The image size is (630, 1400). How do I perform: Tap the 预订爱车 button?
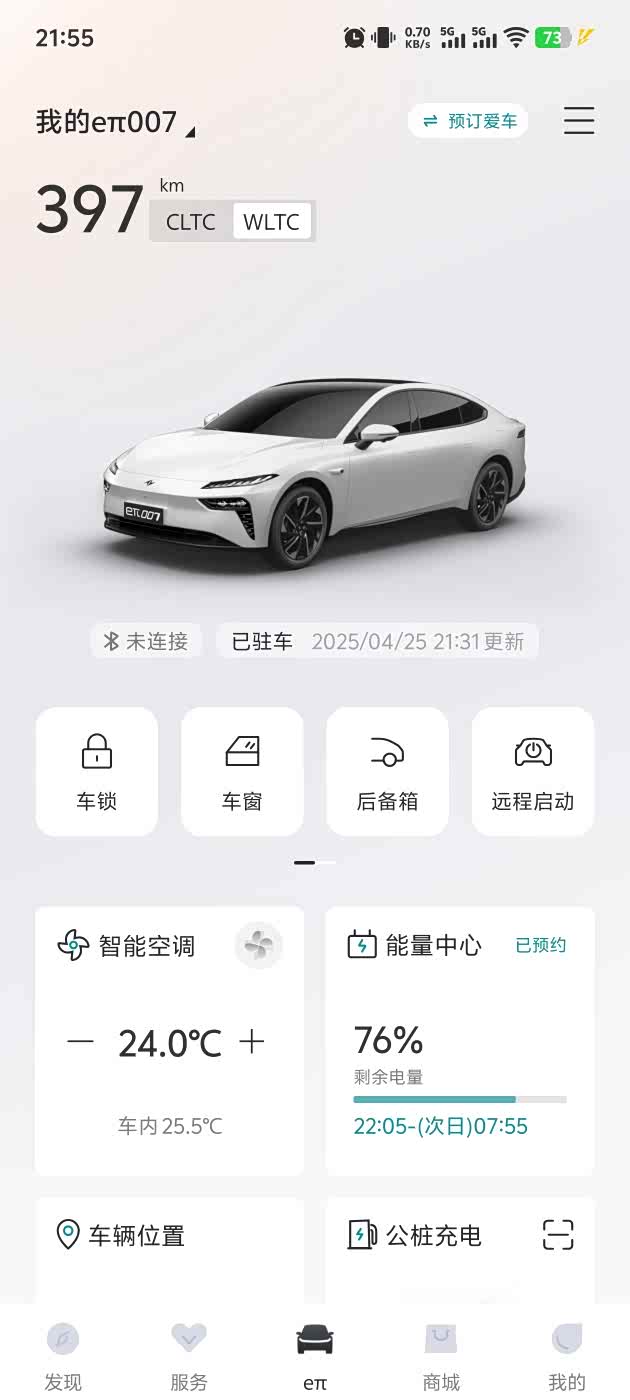point(468,121)
